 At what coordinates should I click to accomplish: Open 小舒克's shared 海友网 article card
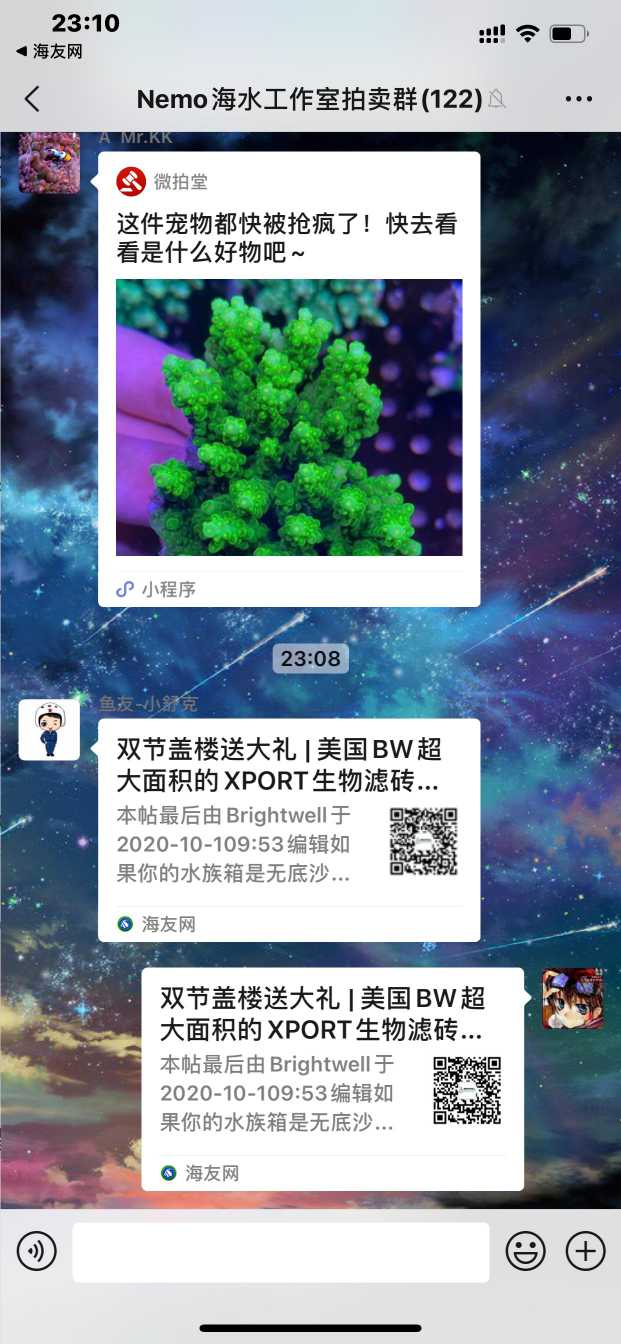[288, 829]
